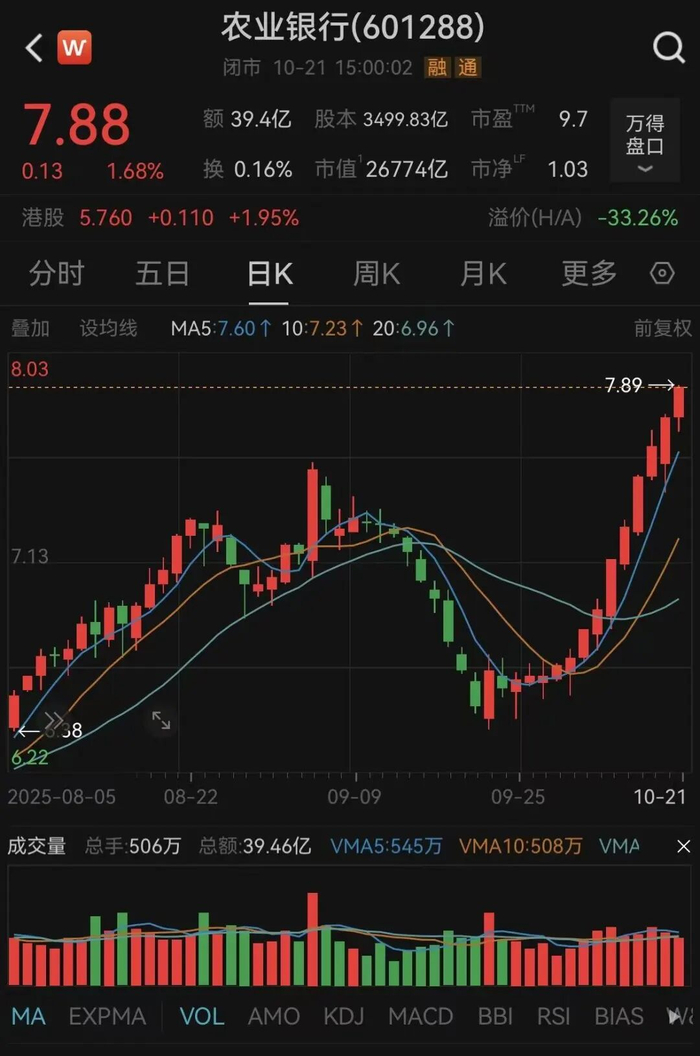
Task: Go back using the top-left arrow
Action: 34,47
